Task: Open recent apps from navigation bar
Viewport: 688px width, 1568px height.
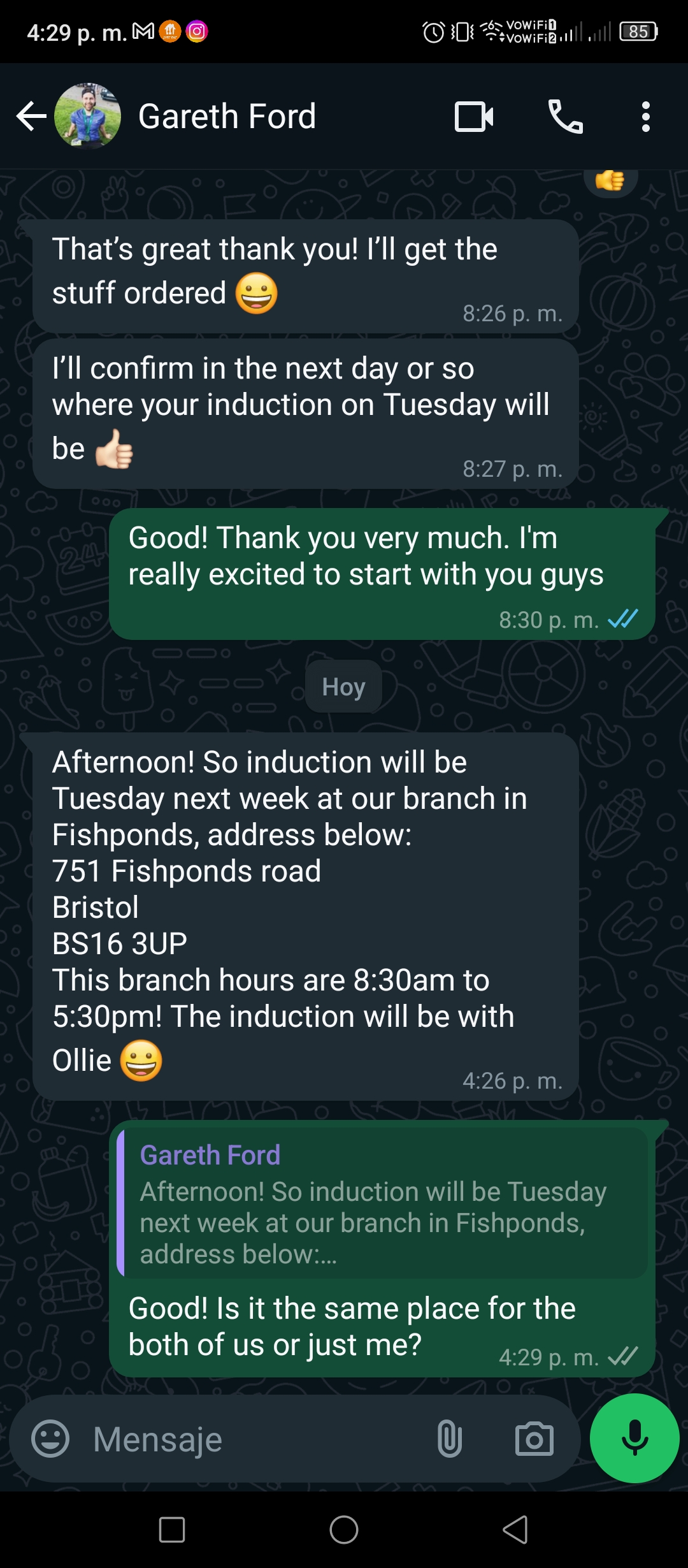Action: pos(172,1530)
